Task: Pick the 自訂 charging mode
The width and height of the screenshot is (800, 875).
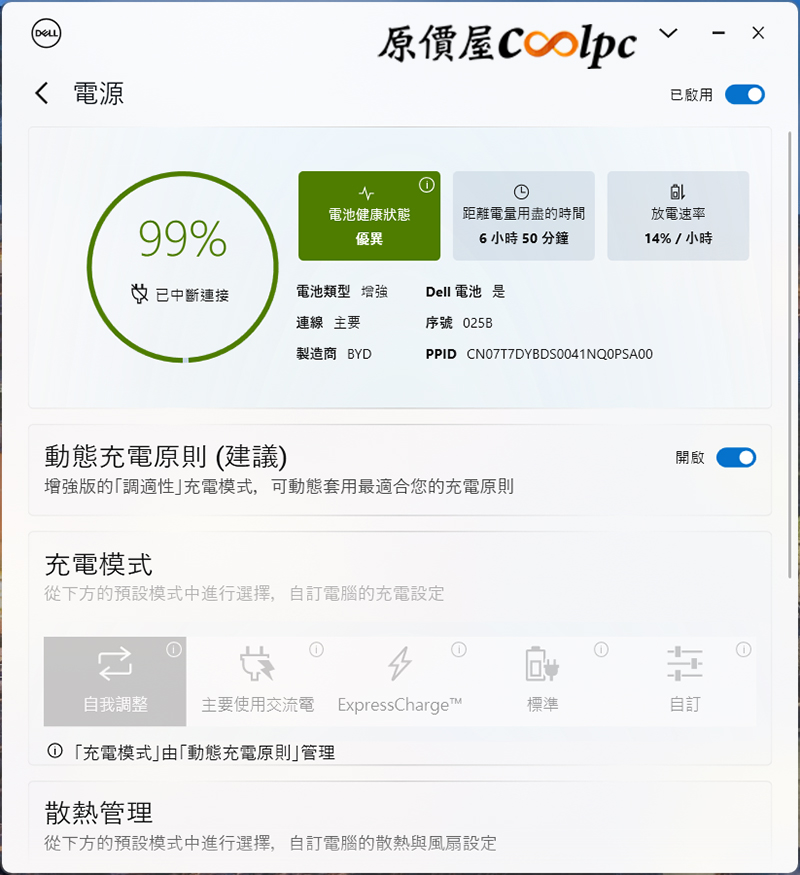Action: 684,681
